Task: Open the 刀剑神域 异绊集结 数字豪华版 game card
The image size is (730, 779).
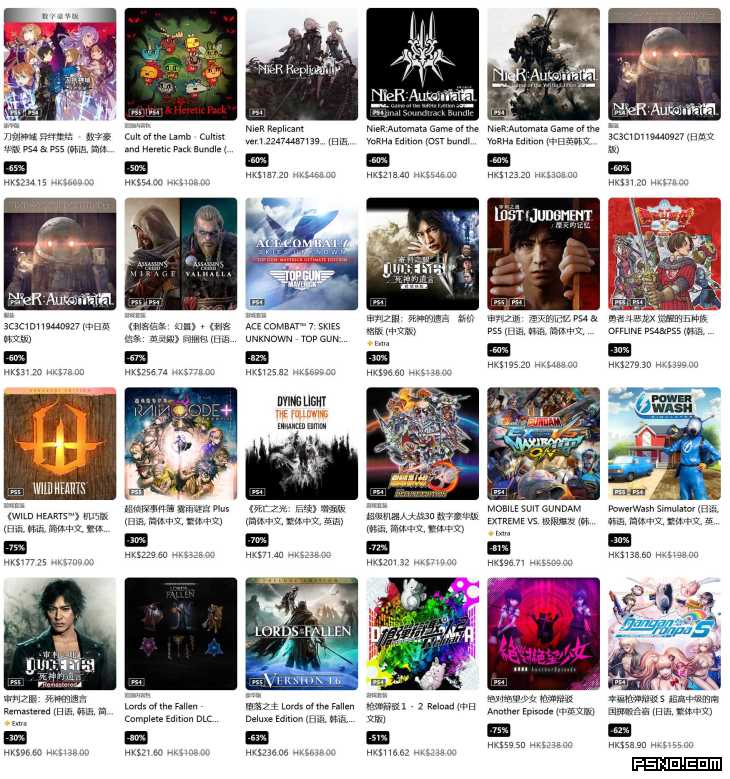Action: (60, 64)
